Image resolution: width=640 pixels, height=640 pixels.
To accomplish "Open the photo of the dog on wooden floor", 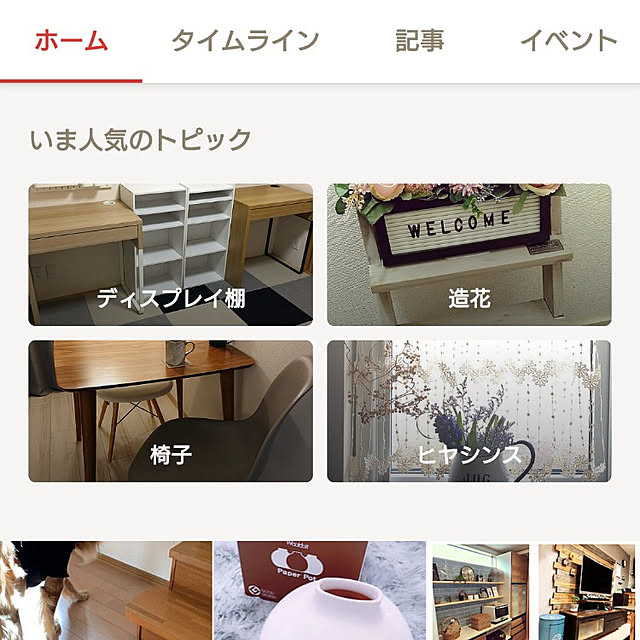I will (x=105, y=592).
